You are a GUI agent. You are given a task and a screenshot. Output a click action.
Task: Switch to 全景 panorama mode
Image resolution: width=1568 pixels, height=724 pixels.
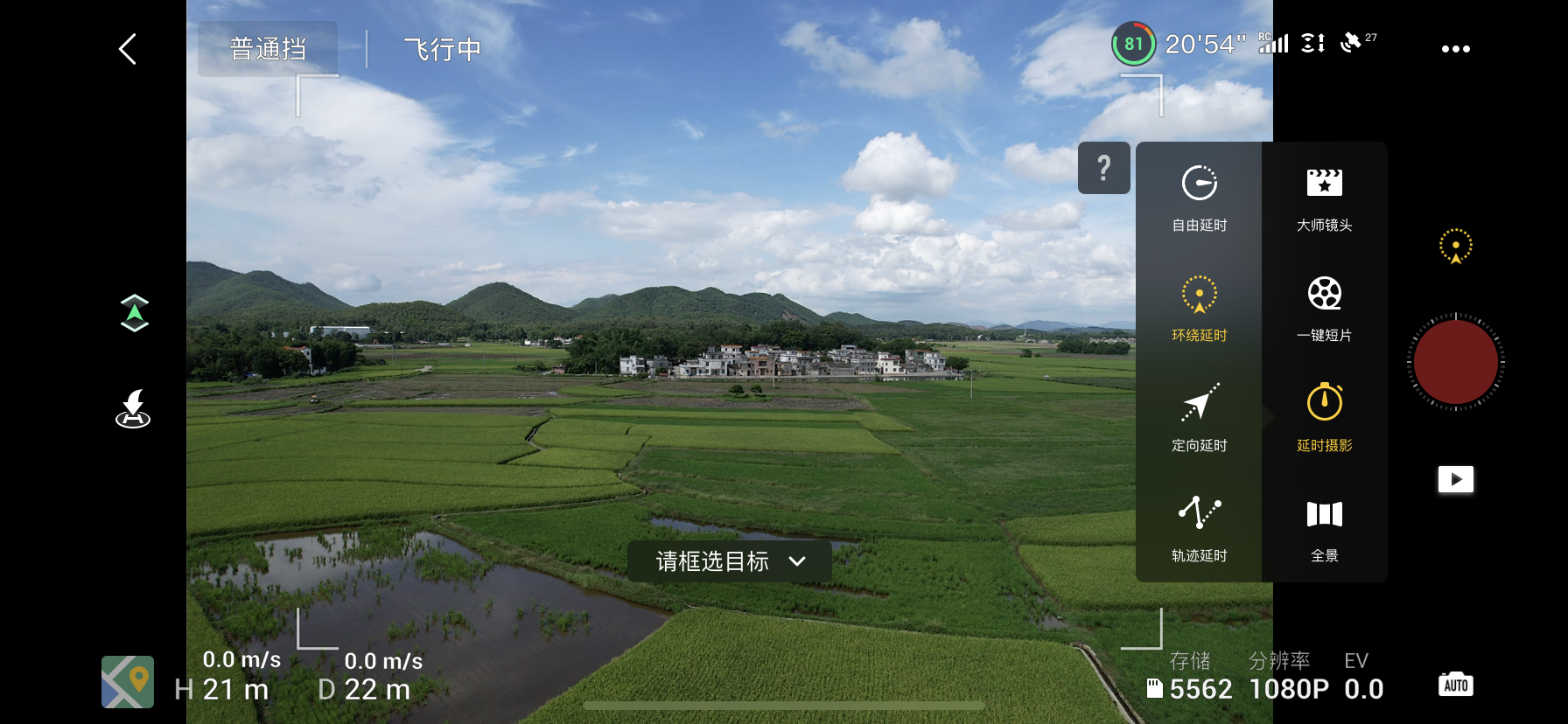[x=1324, y=528]
